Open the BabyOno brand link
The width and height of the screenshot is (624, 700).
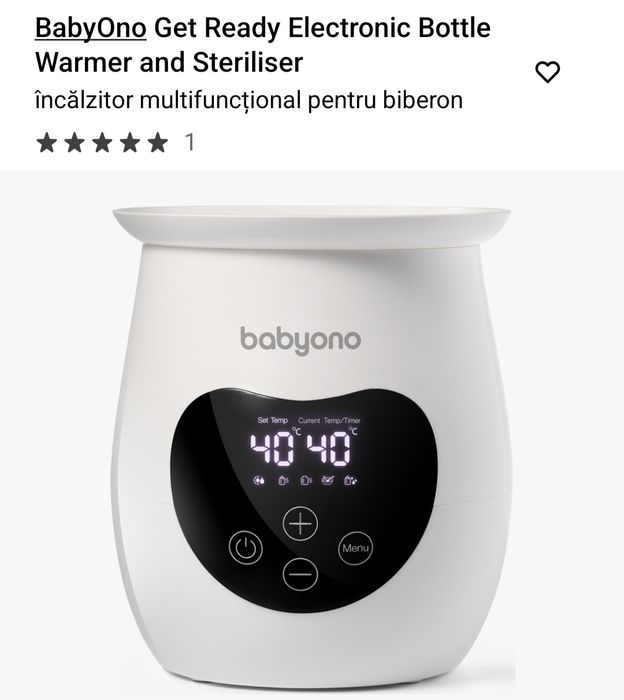tap(91, 28)
